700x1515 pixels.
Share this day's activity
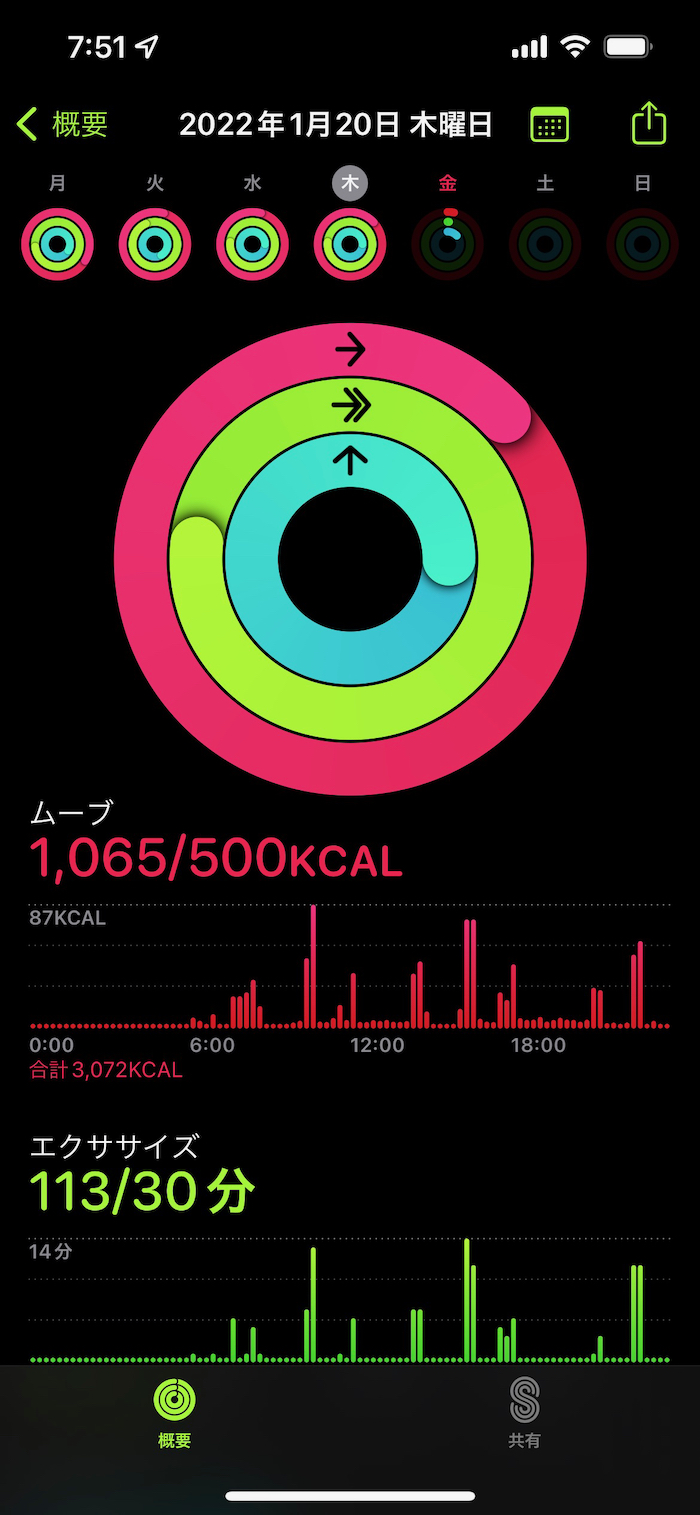(x=648, y=124)
